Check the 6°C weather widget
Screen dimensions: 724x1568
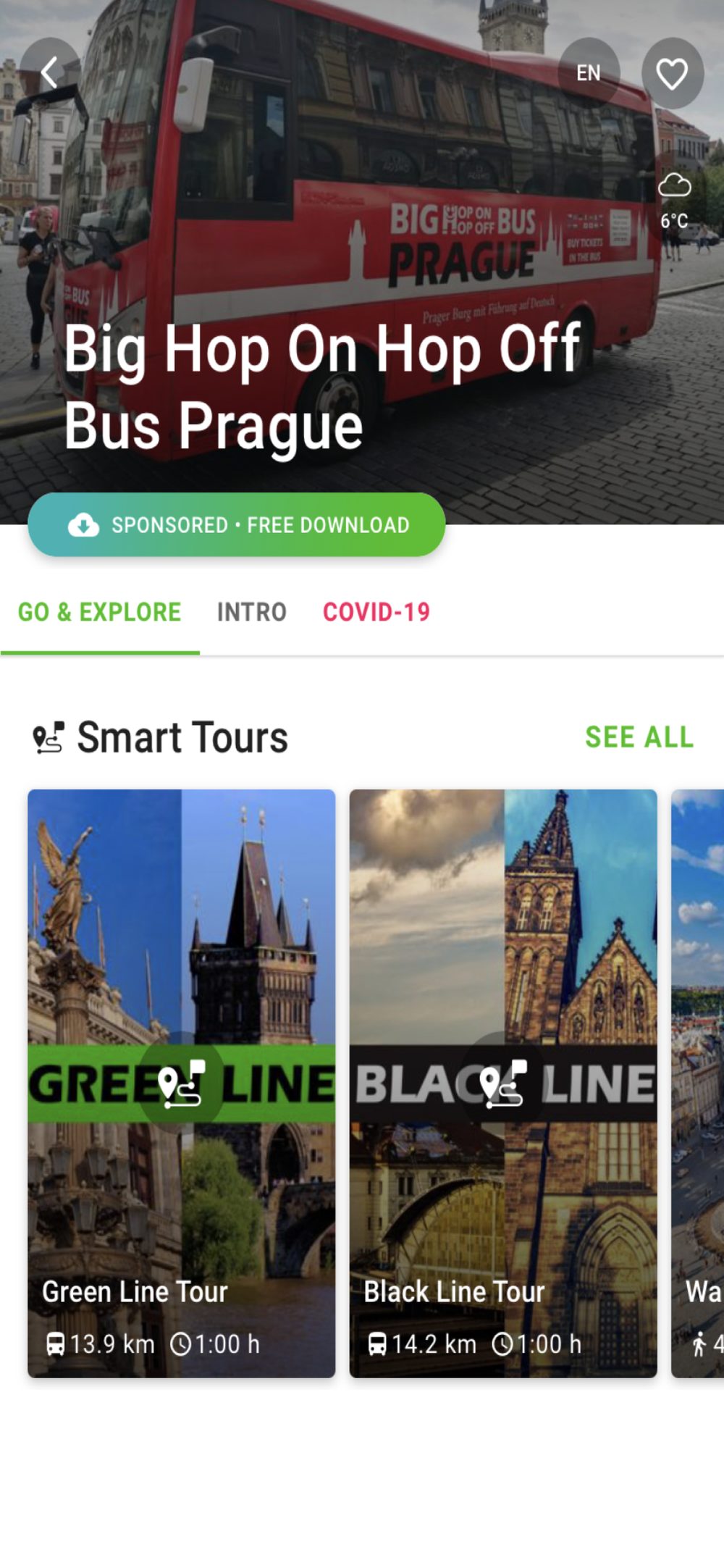pos(674,201)
